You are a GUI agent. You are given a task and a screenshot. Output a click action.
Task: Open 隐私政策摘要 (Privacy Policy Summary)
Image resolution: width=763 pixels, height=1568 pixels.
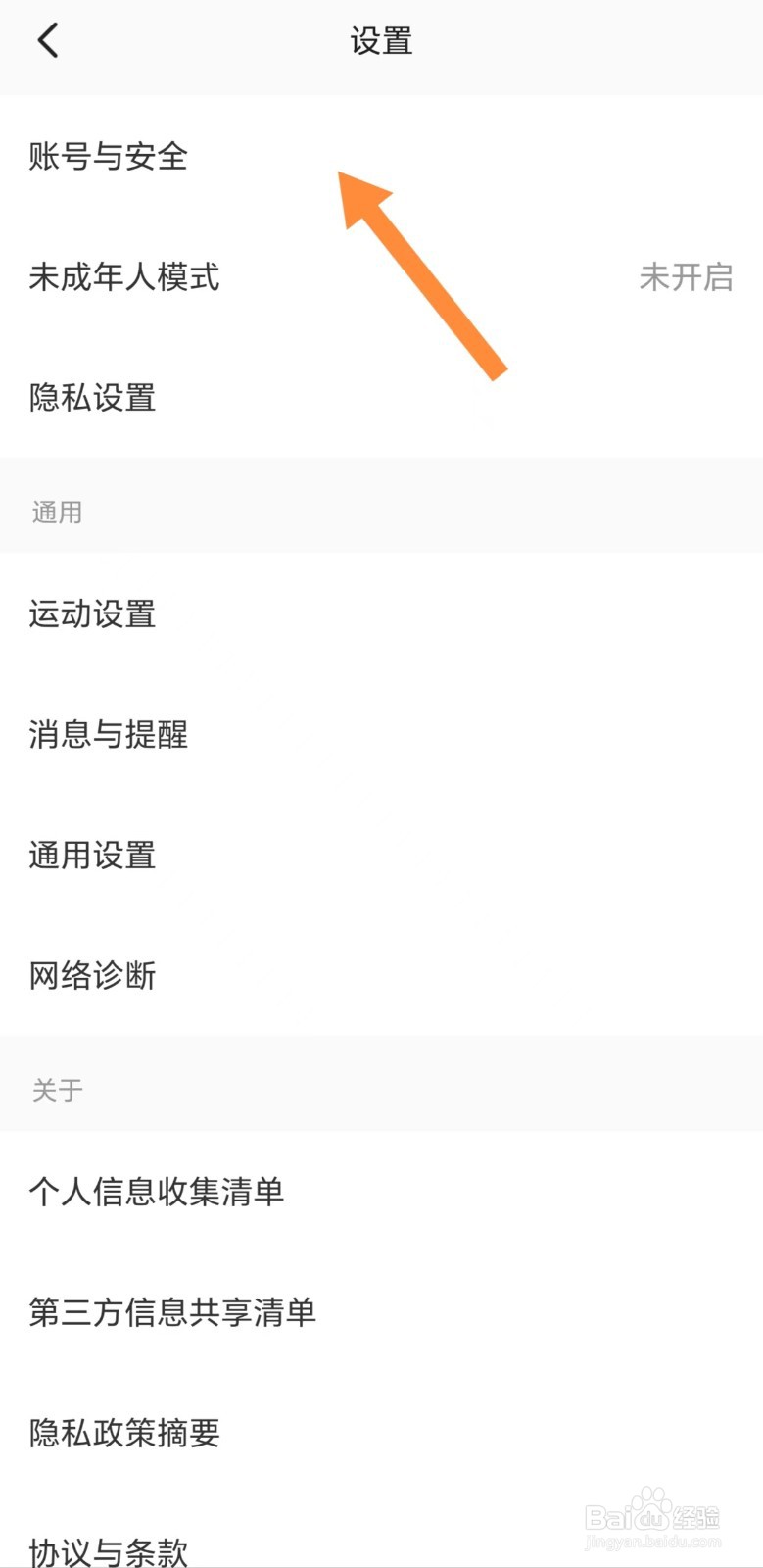123,1433
